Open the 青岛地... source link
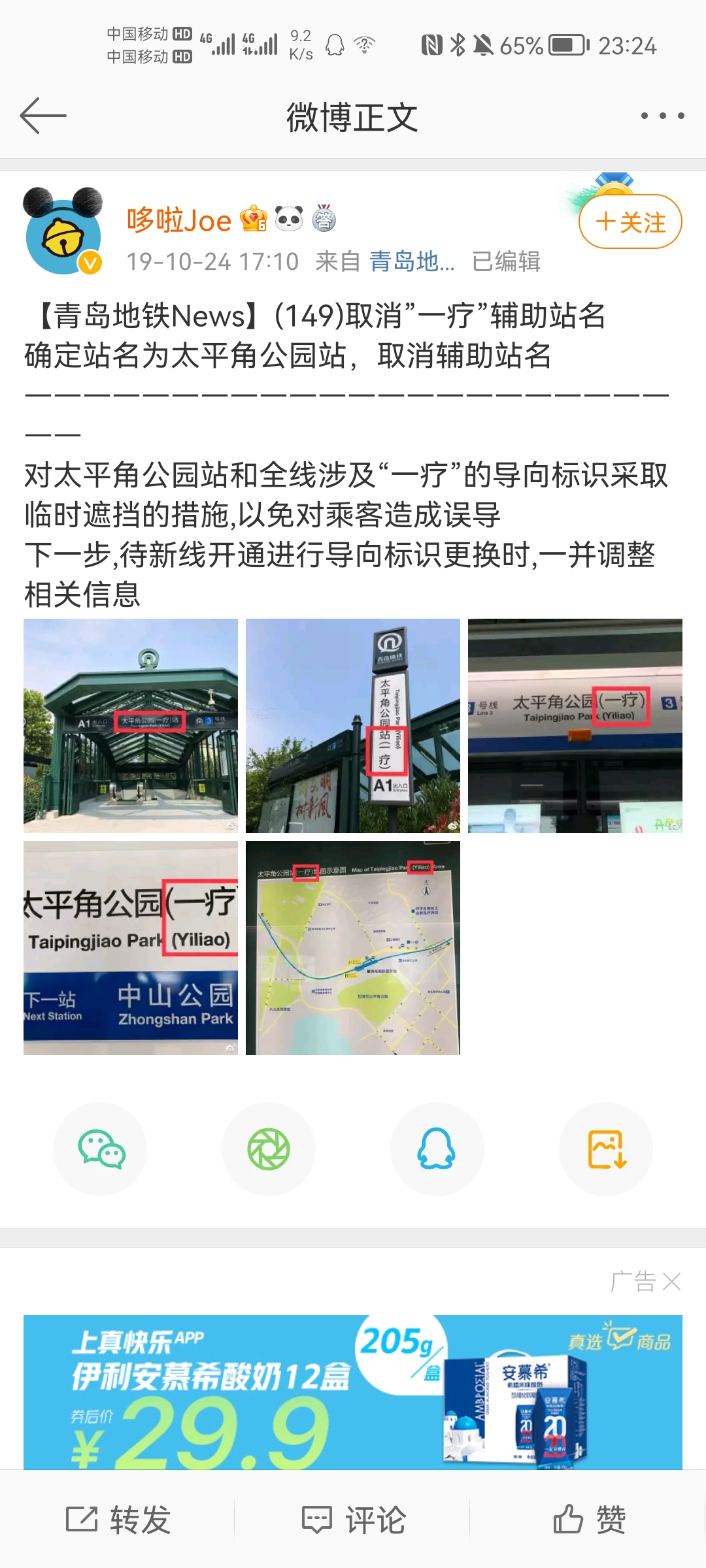 click(x=412, y=261)
